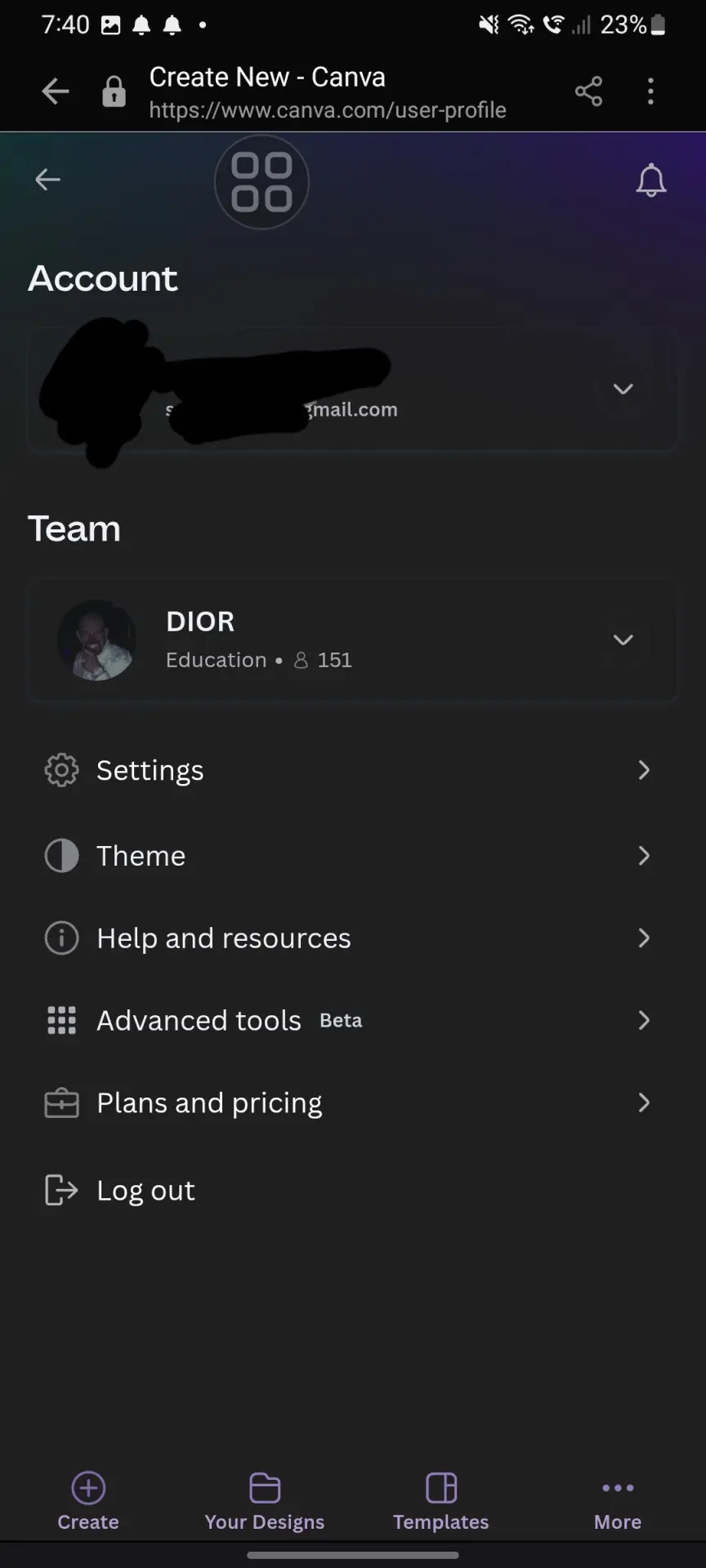Expand the Account switcher chevron
Viewport: 706px width, 1568px height.
pos(623,389)
